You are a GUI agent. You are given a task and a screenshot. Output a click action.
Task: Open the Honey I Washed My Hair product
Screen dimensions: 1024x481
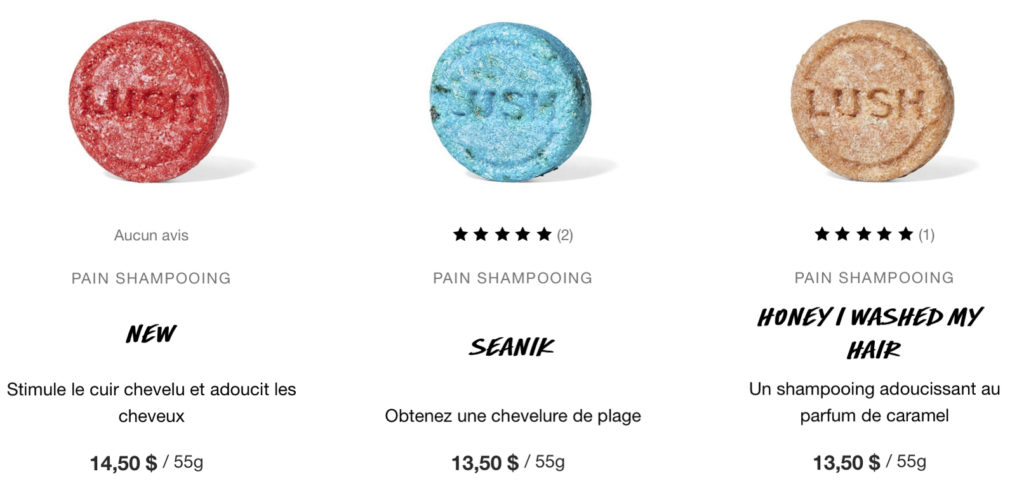[x=872, y=101]
